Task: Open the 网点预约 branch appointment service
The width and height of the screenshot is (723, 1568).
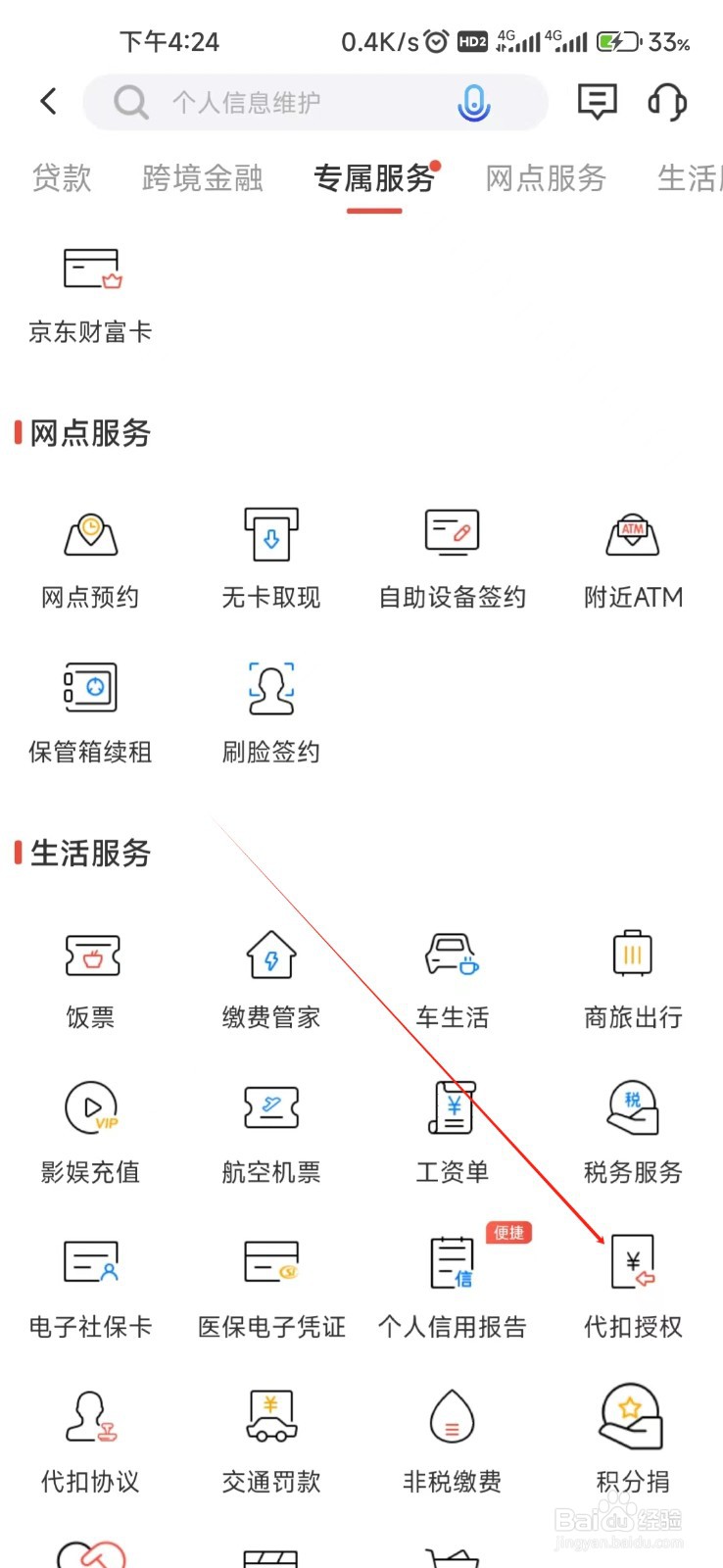Action: tap(90, 554)
